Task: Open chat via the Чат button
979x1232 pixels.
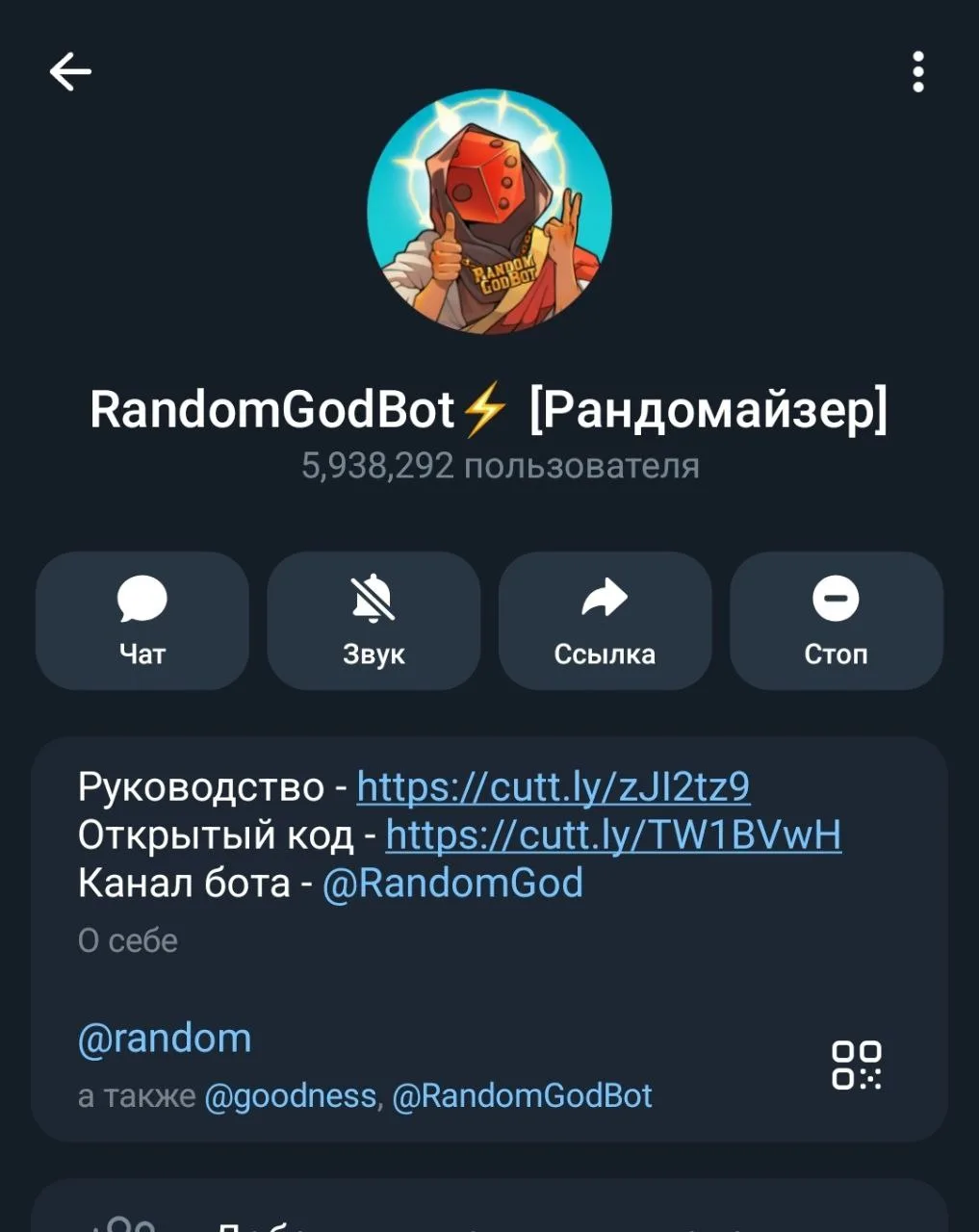Action: coord(142,620)
